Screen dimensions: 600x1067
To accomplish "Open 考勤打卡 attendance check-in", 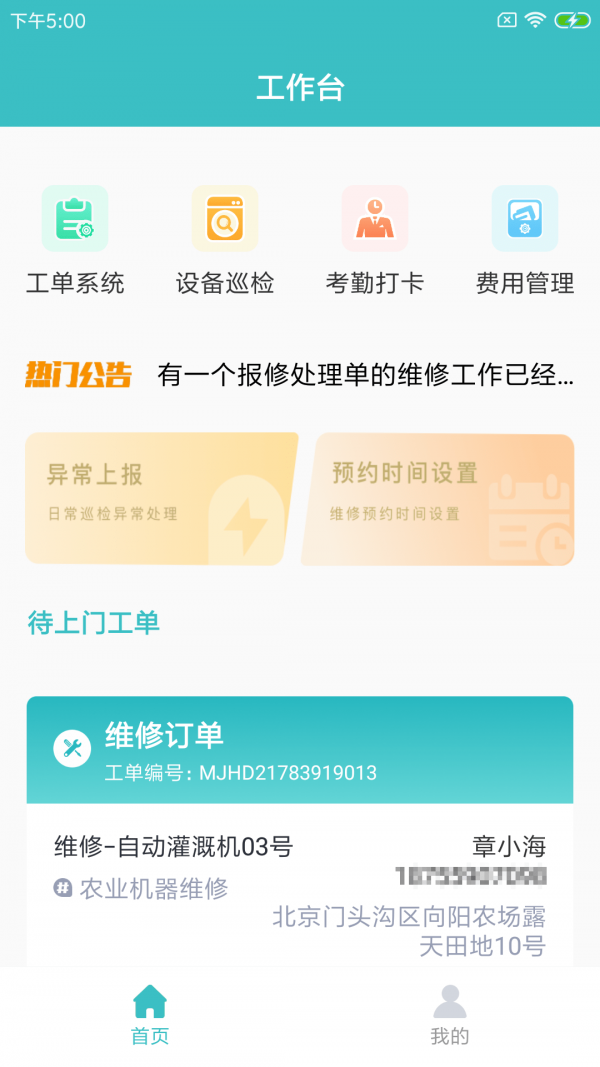I will [375, 240].
